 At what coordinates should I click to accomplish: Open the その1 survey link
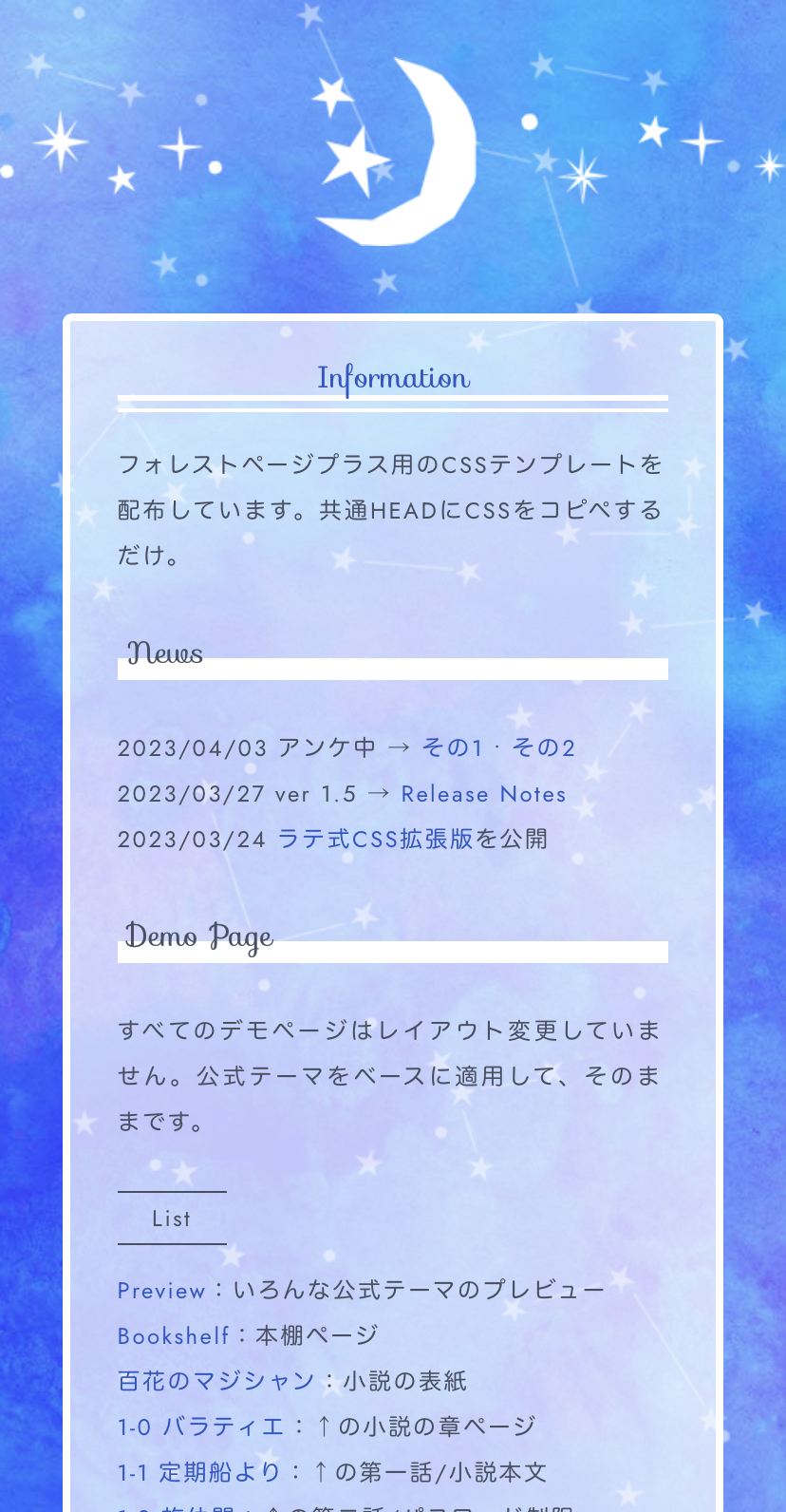tap(452, 748)
